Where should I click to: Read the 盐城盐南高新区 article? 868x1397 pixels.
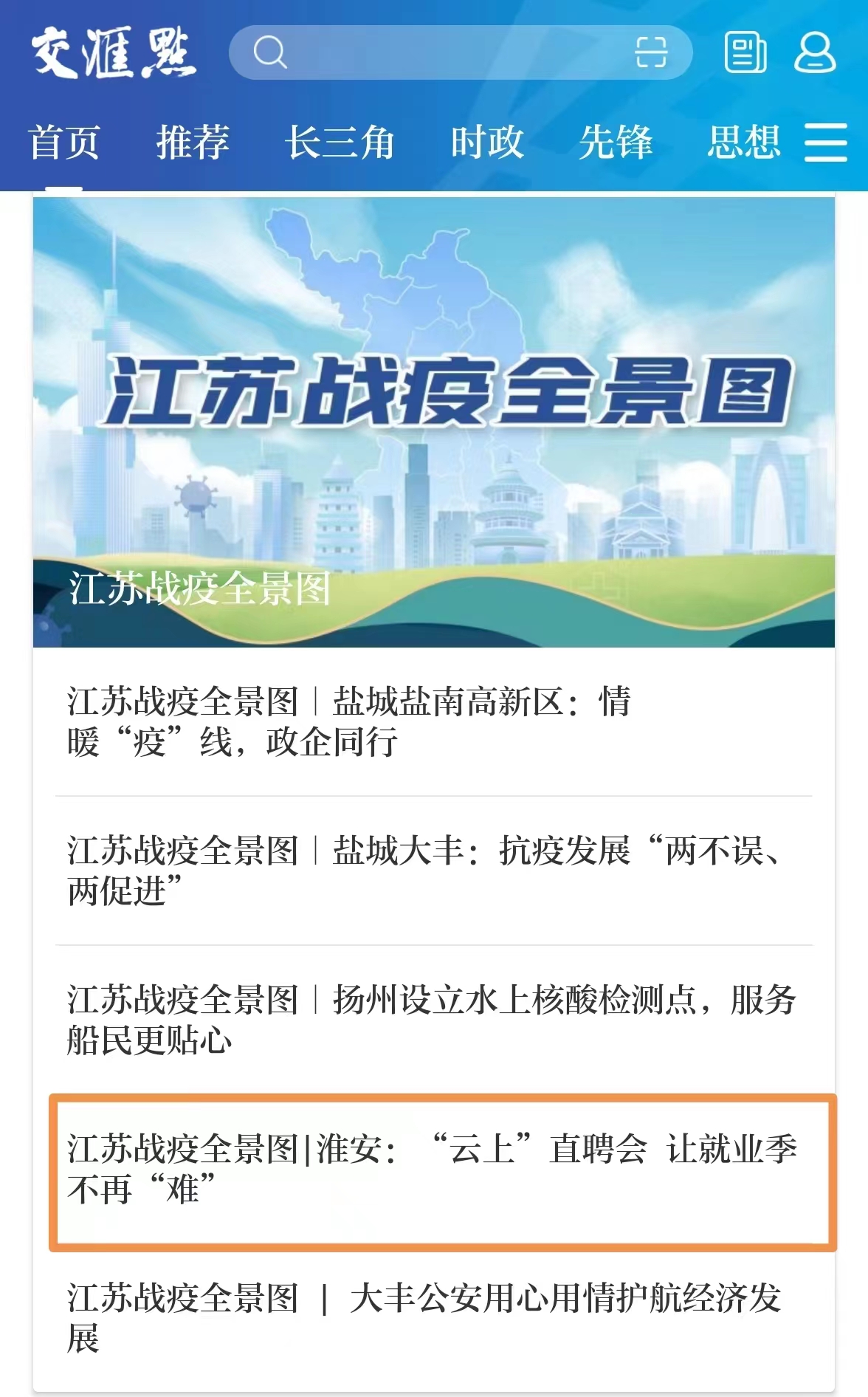pos(348,721)
